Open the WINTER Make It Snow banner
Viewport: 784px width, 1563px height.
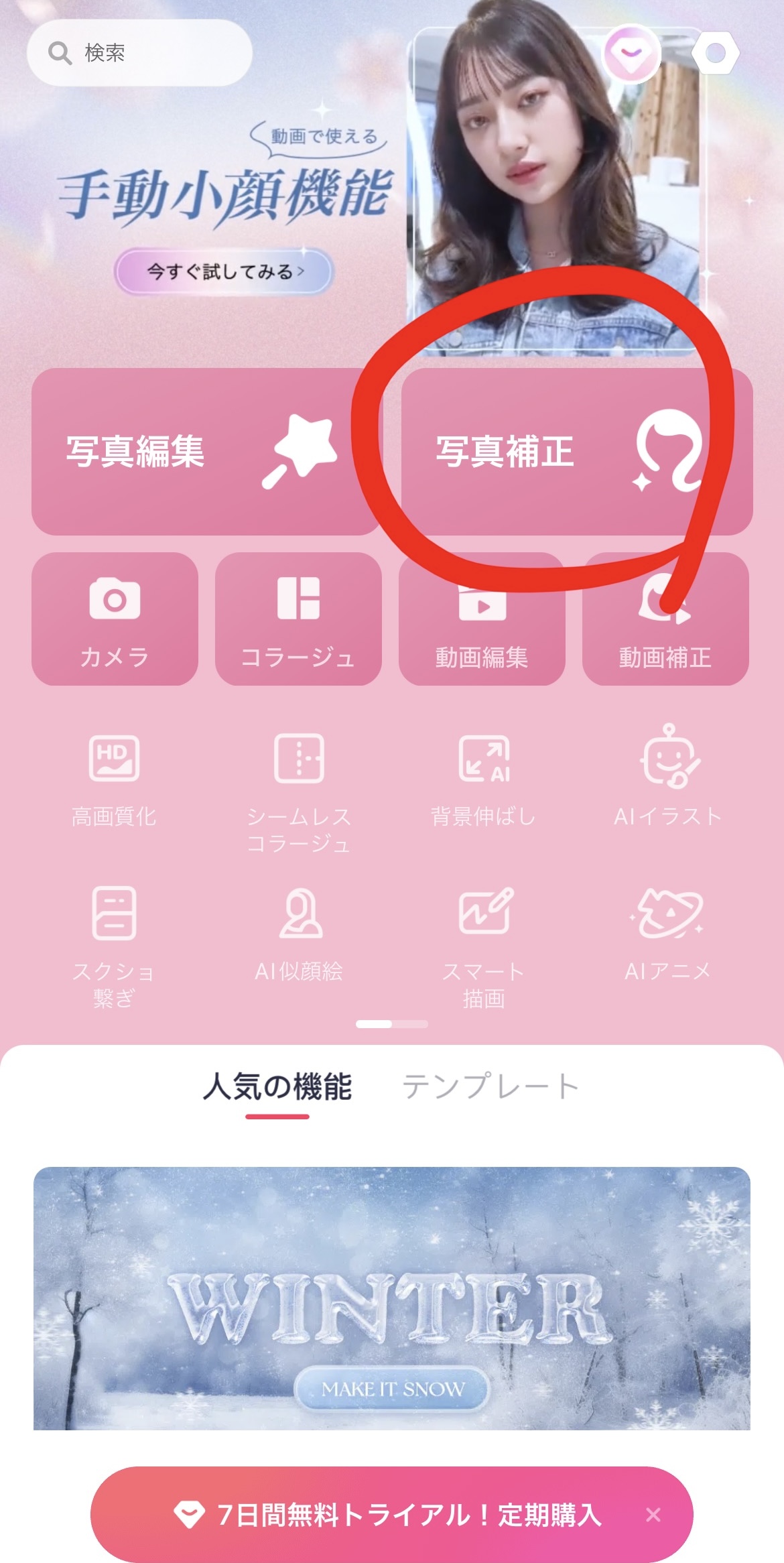[392, 1298]
